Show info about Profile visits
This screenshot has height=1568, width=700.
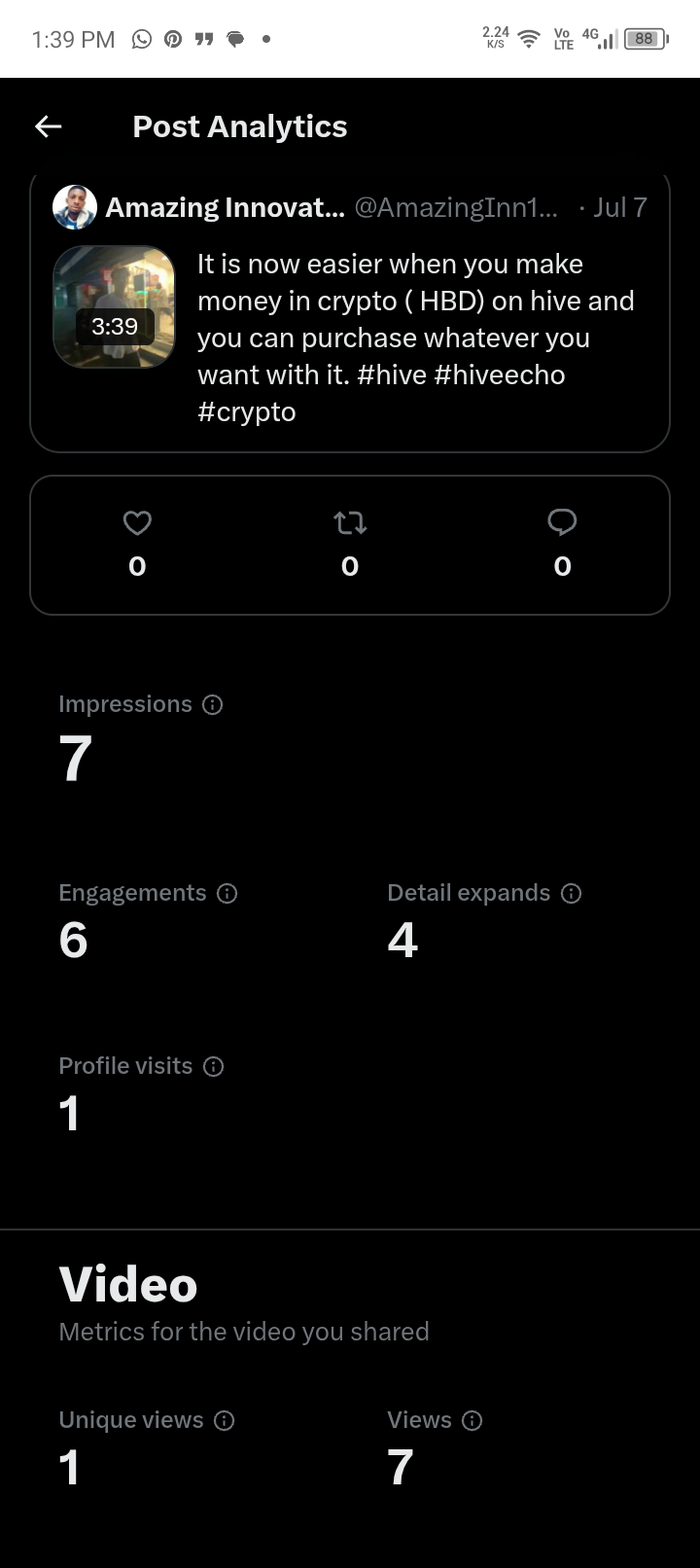click(214, 1067)
